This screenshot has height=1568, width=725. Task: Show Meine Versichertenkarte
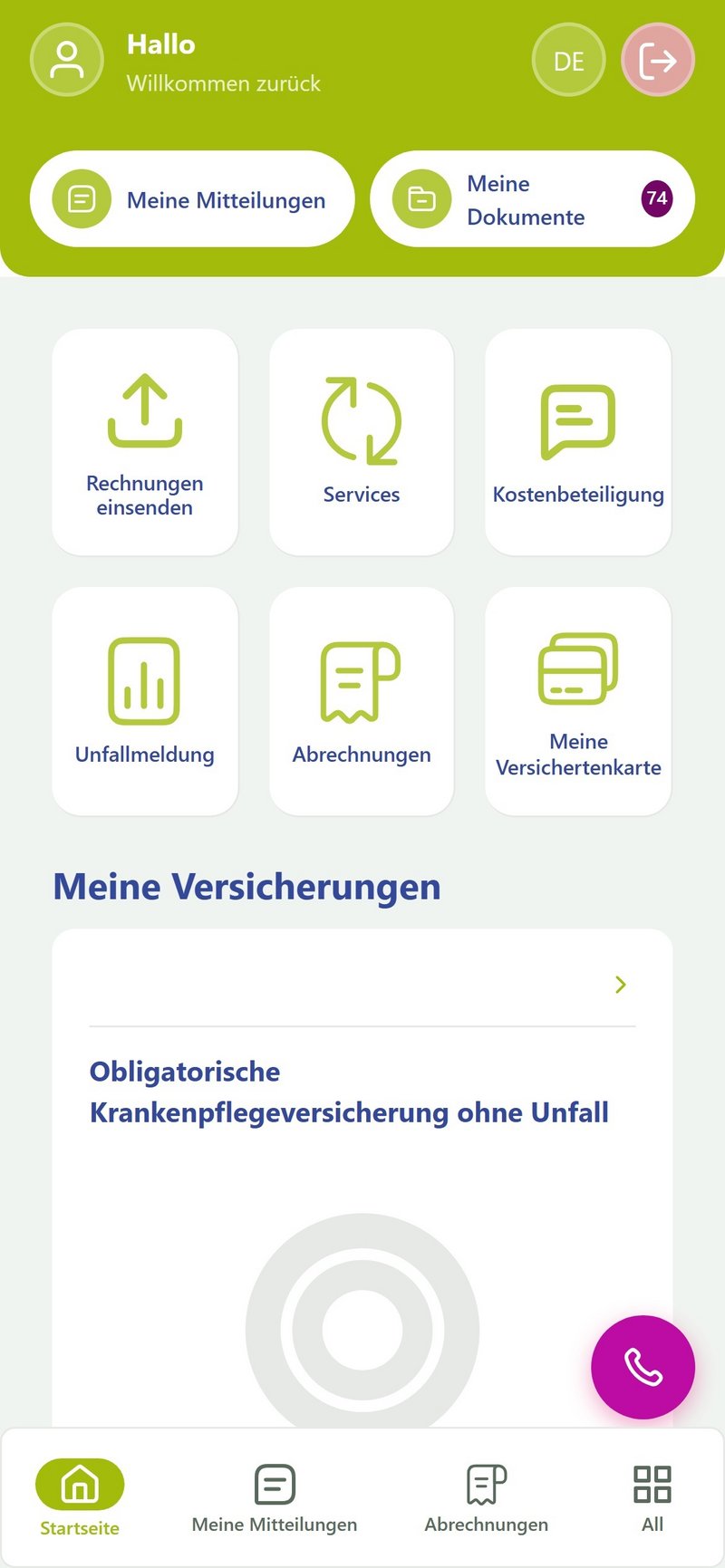click(x=578, y=701)
